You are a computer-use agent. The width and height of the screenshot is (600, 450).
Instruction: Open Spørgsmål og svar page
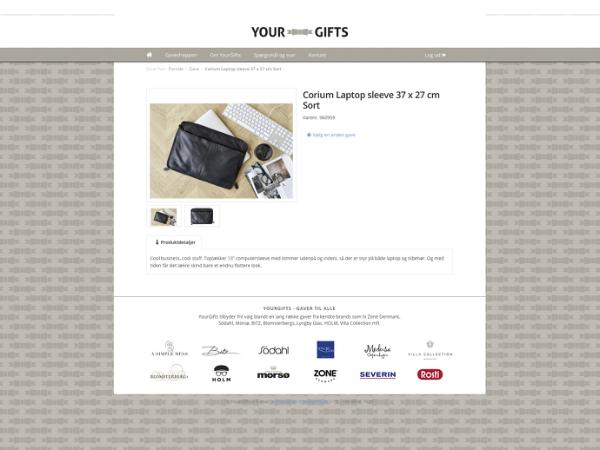[274, 55]
